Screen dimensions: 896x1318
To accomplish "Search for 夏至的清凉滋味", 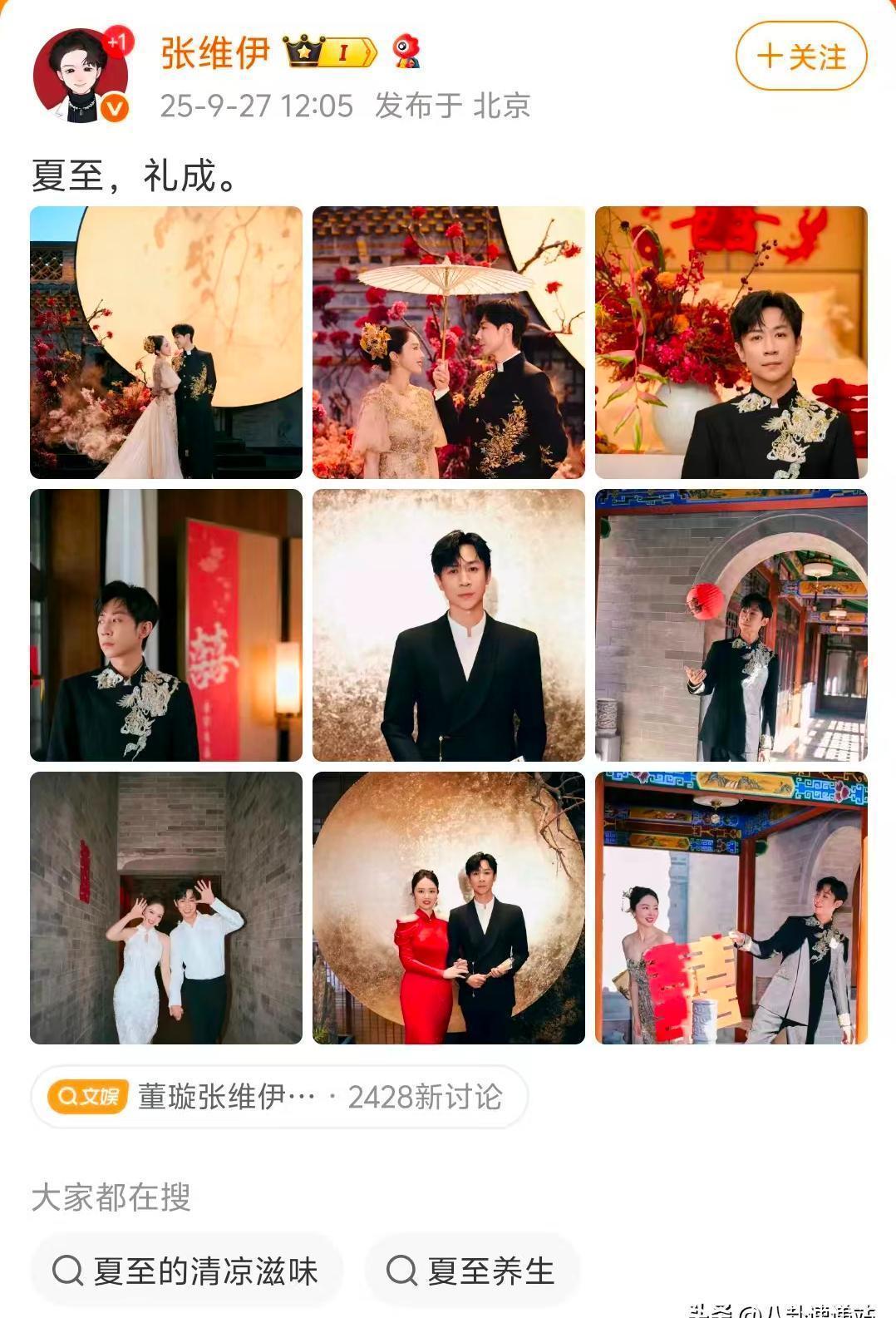I will coord(187,1271).
